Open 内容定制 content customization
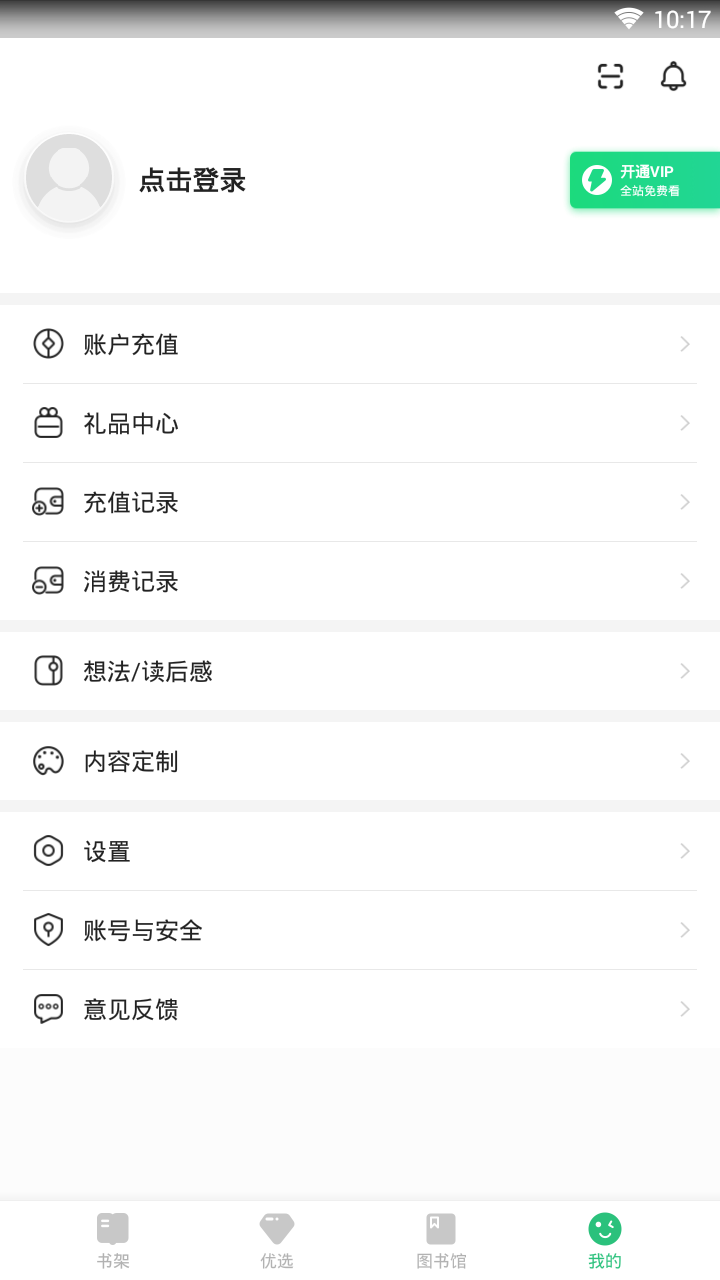 tap(360, 761)
